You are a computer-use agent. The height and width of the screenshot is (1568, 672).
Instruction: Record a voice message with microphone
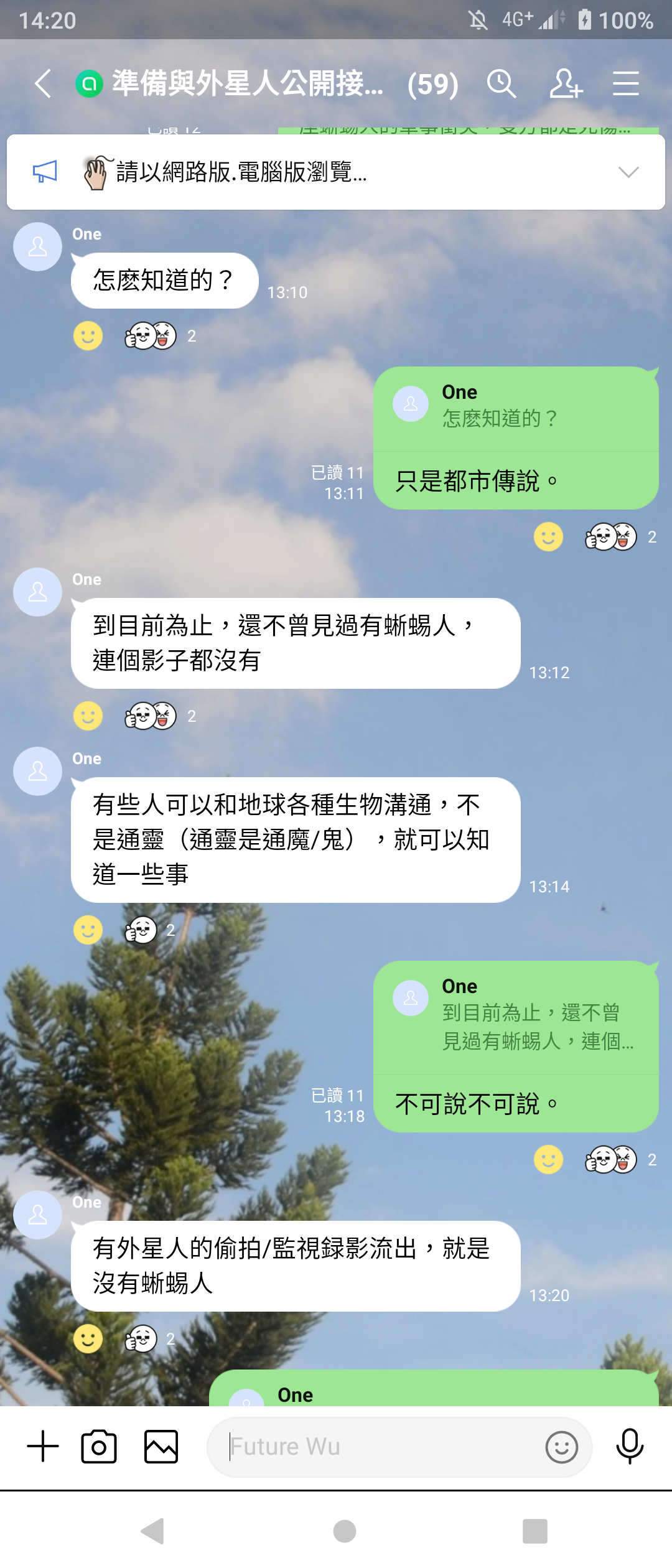click(629, 1446)
